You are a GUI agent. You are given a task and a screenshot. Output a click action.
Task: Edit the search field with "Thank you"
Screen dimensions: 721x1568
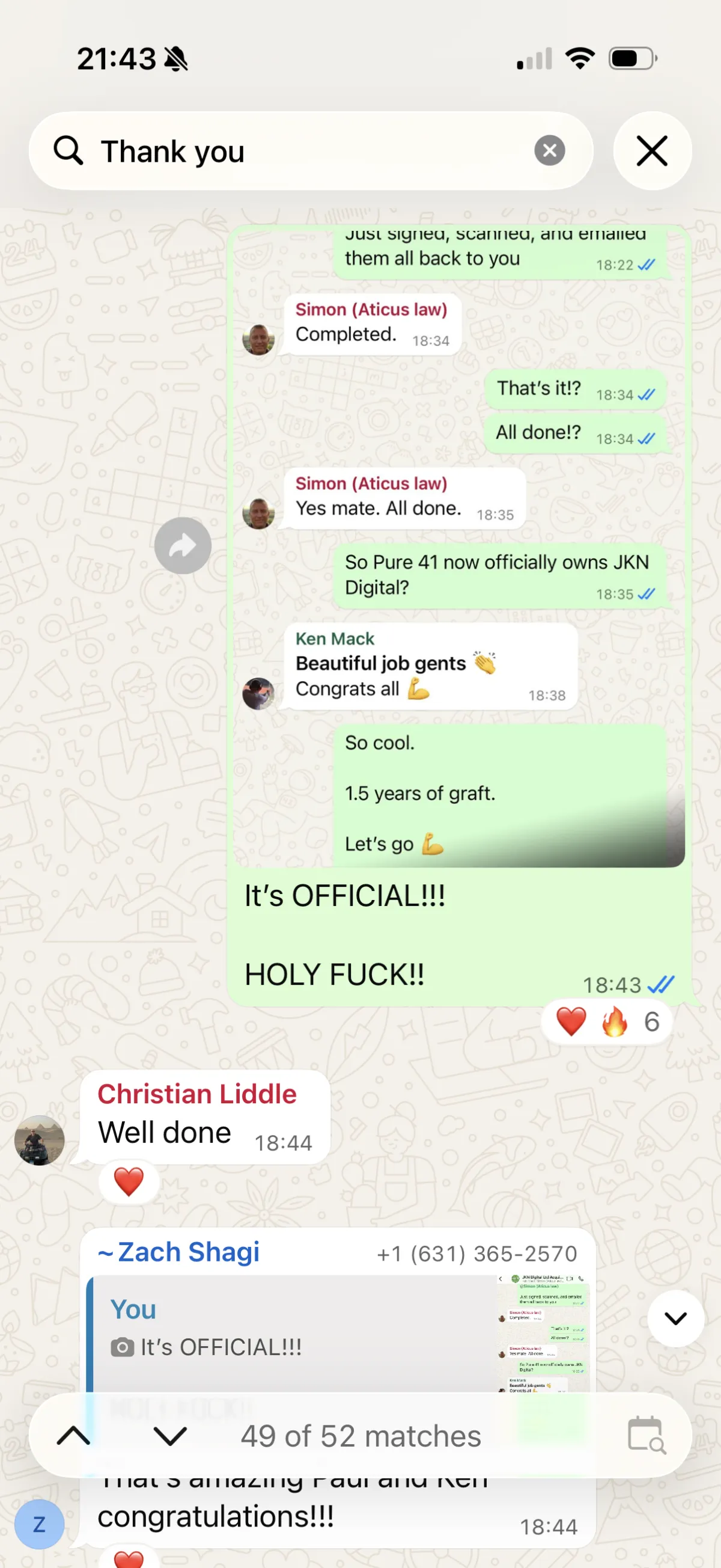[304, 151]
